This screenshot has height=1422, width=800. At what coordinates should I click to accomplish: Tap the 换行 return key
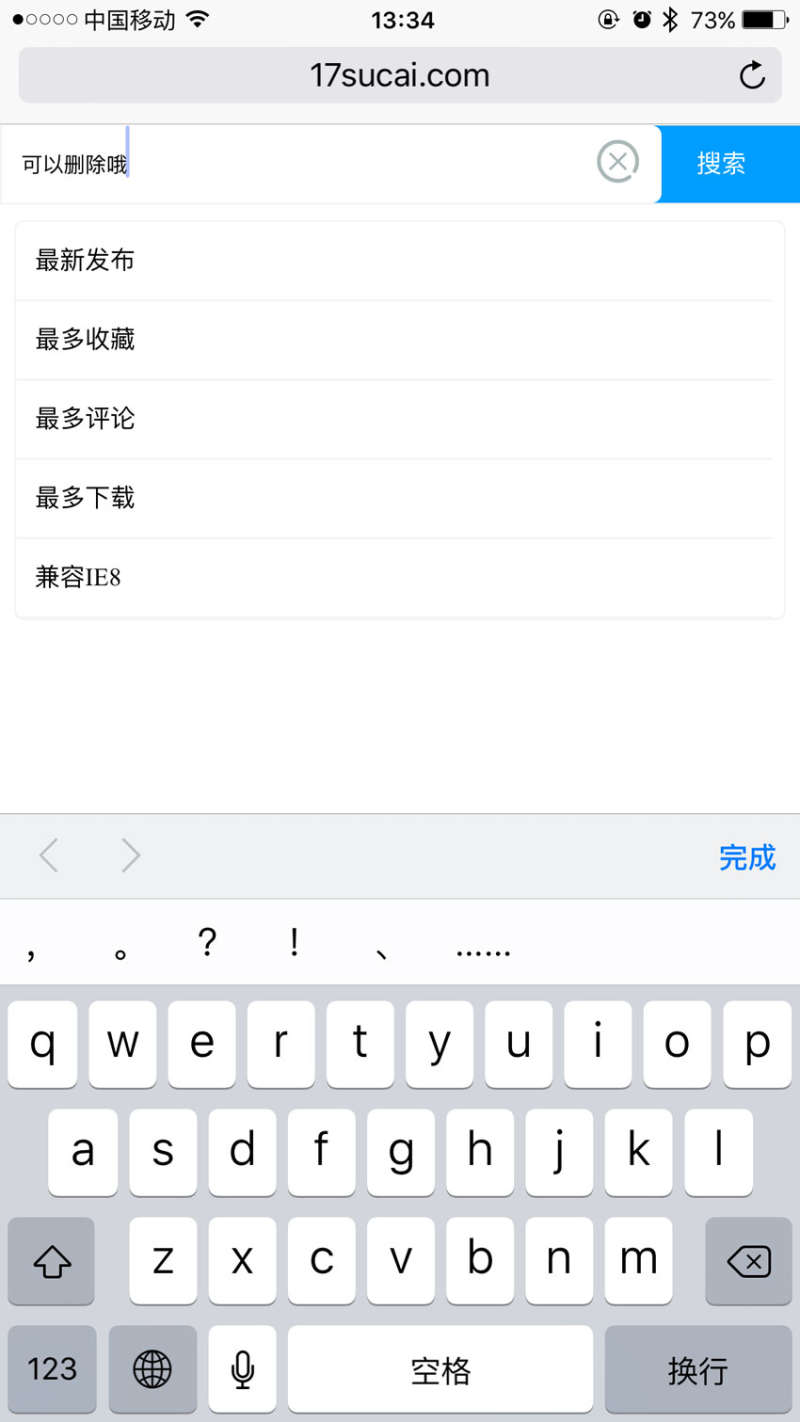click(697, 1368)
